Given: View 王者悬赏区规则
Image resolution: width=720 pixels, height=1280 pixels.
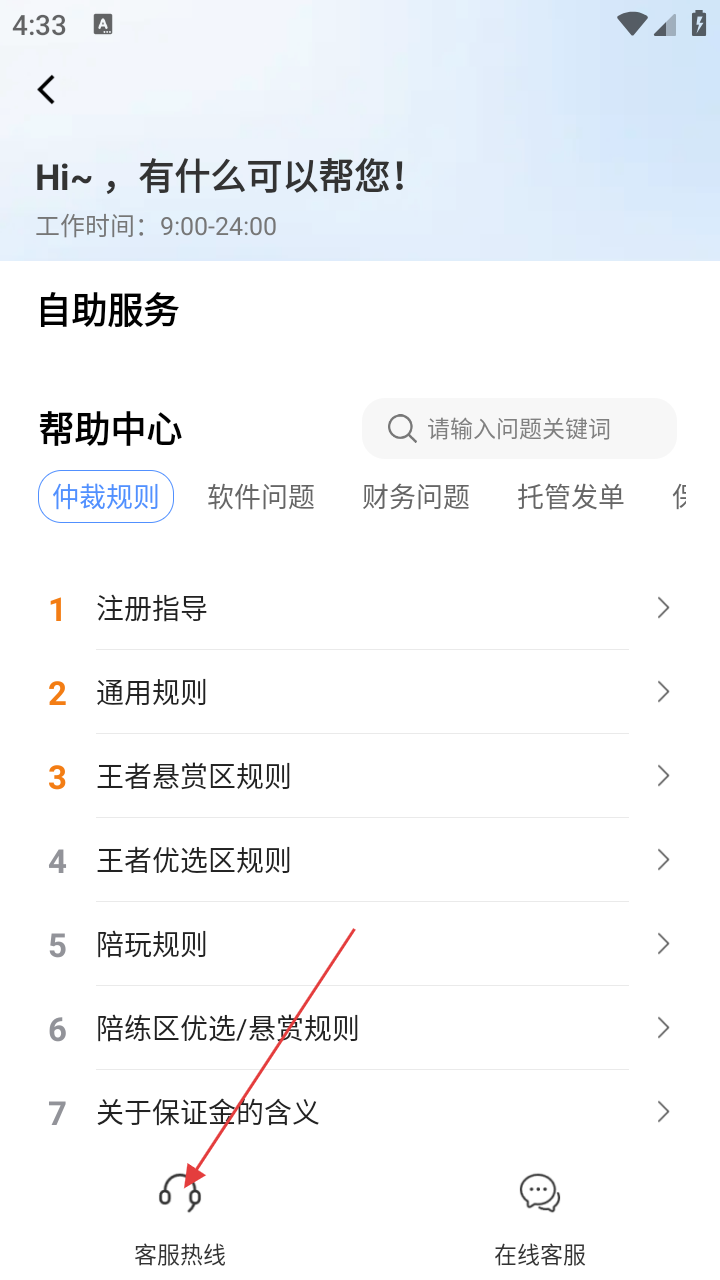Looking at the screenshot, I should tap(360, 776).
